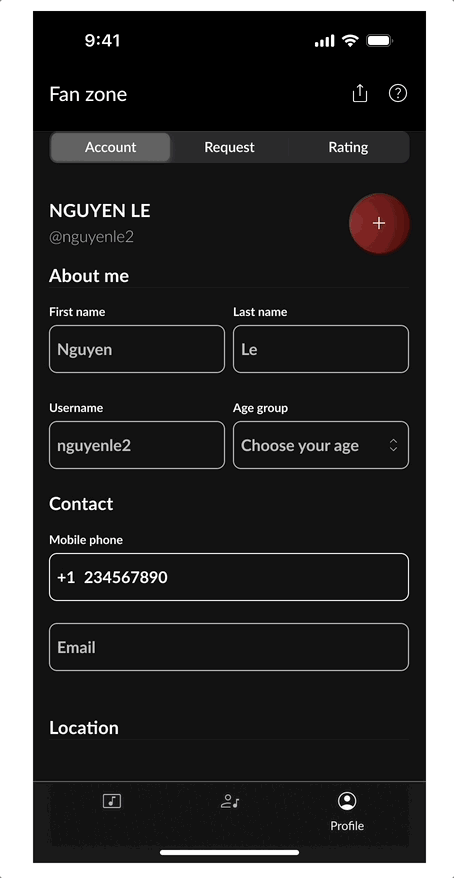Tap the share icon in the header
Viewport: 454px width, 878px height.
[x=359, y=94]
